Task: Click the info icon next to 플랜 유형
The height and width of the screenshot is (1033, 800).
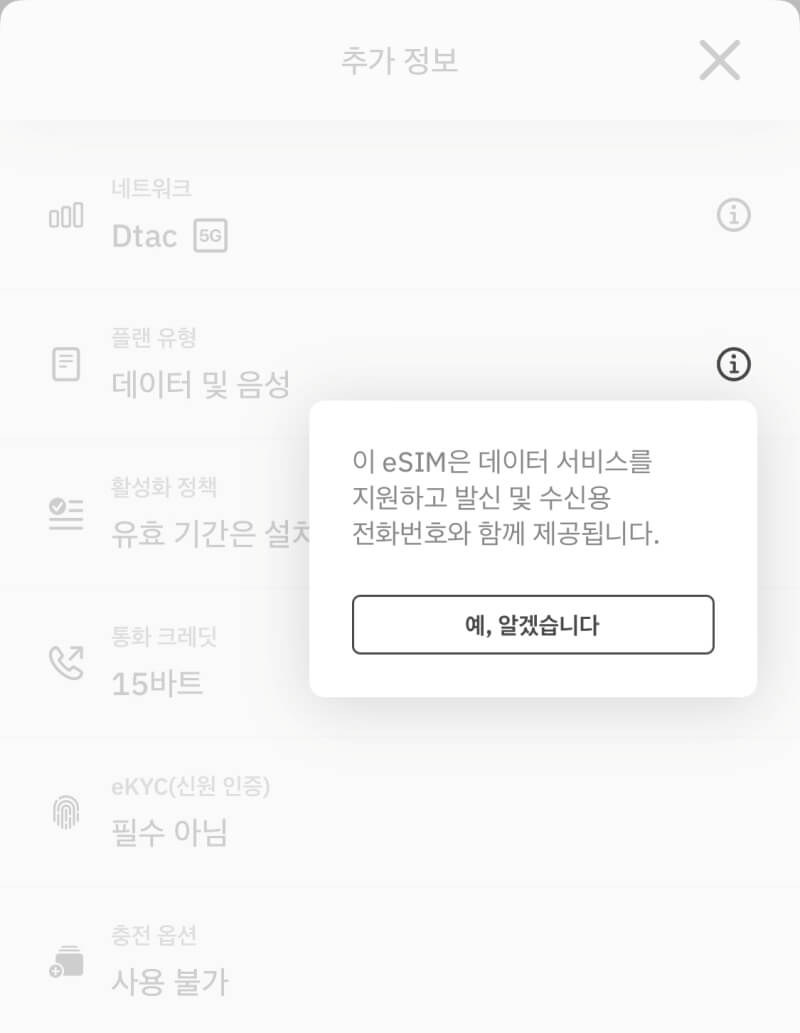Action: pos(731,364)
